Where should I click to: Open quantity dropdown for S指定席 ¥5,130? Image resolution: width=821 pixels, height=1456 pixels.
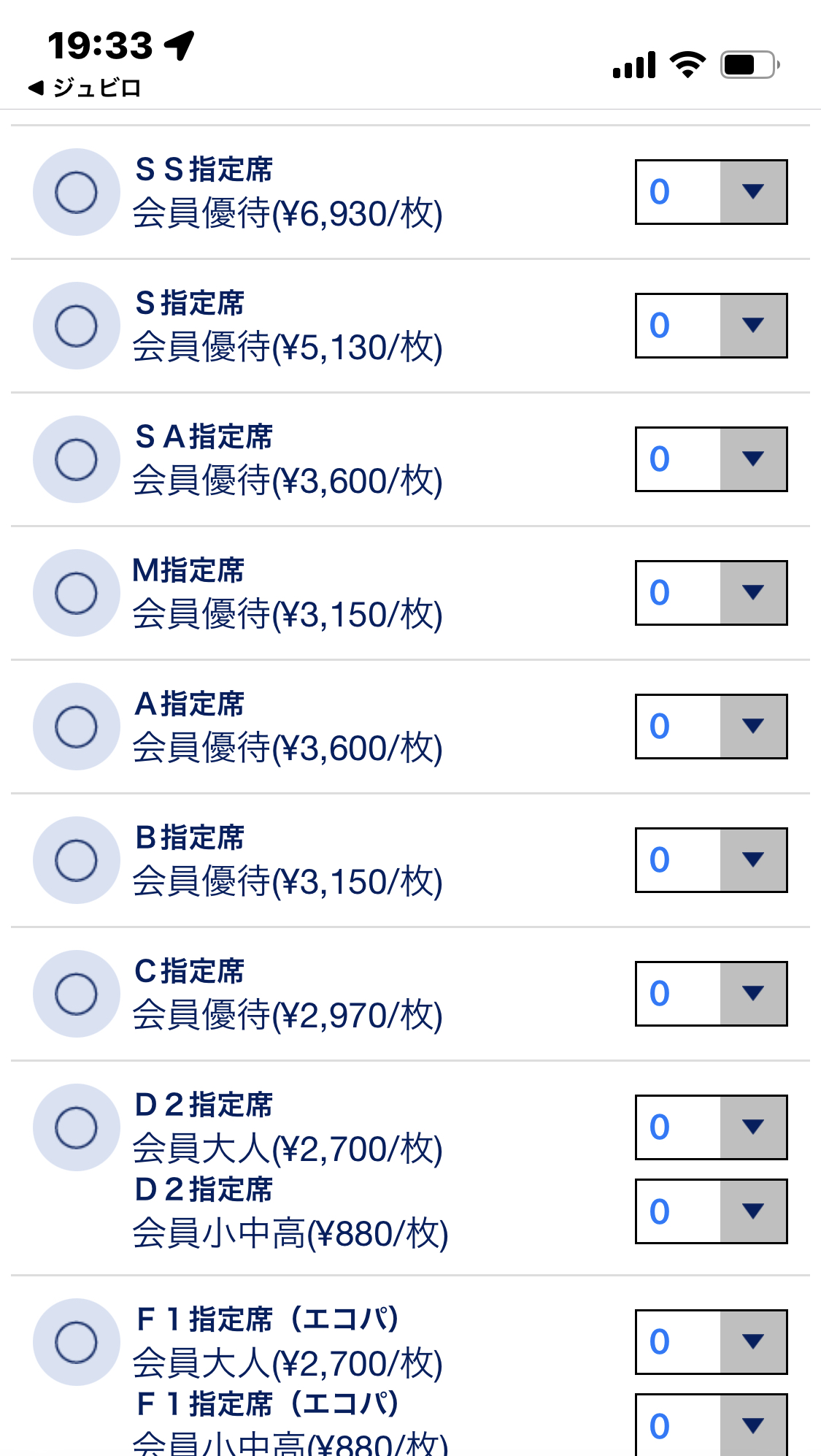[x=712, y=326]
